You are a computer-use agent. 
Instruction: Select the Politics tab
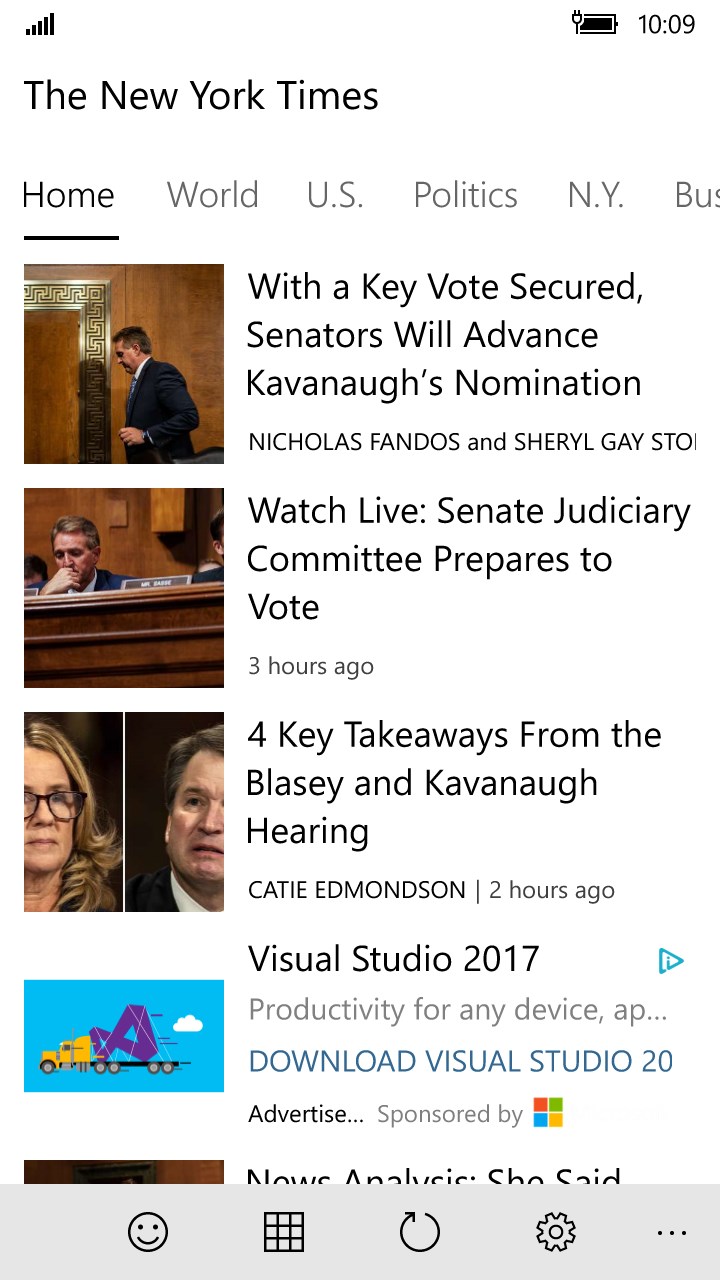click(x=465, y=195)
